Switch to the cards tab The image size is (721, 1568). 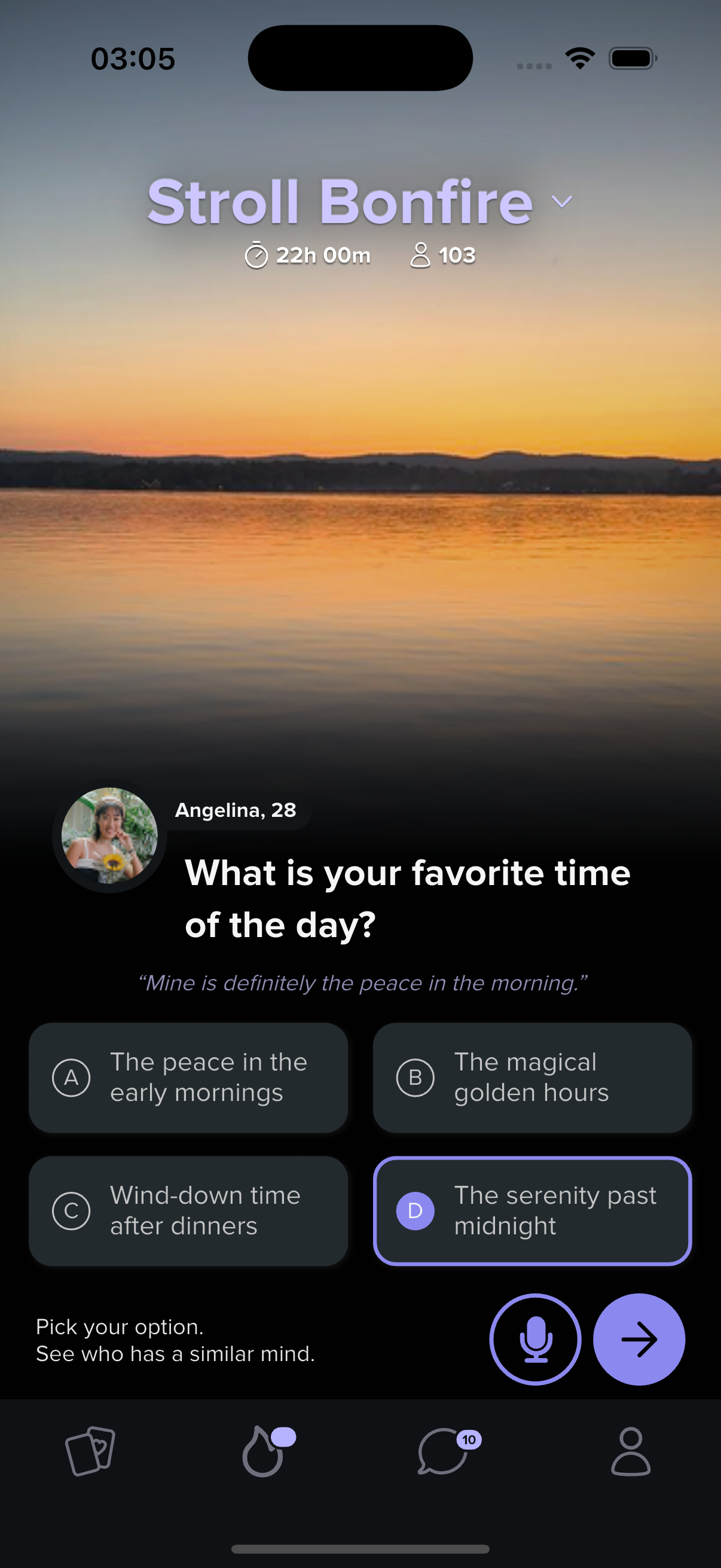click(x=90, y=1451)
